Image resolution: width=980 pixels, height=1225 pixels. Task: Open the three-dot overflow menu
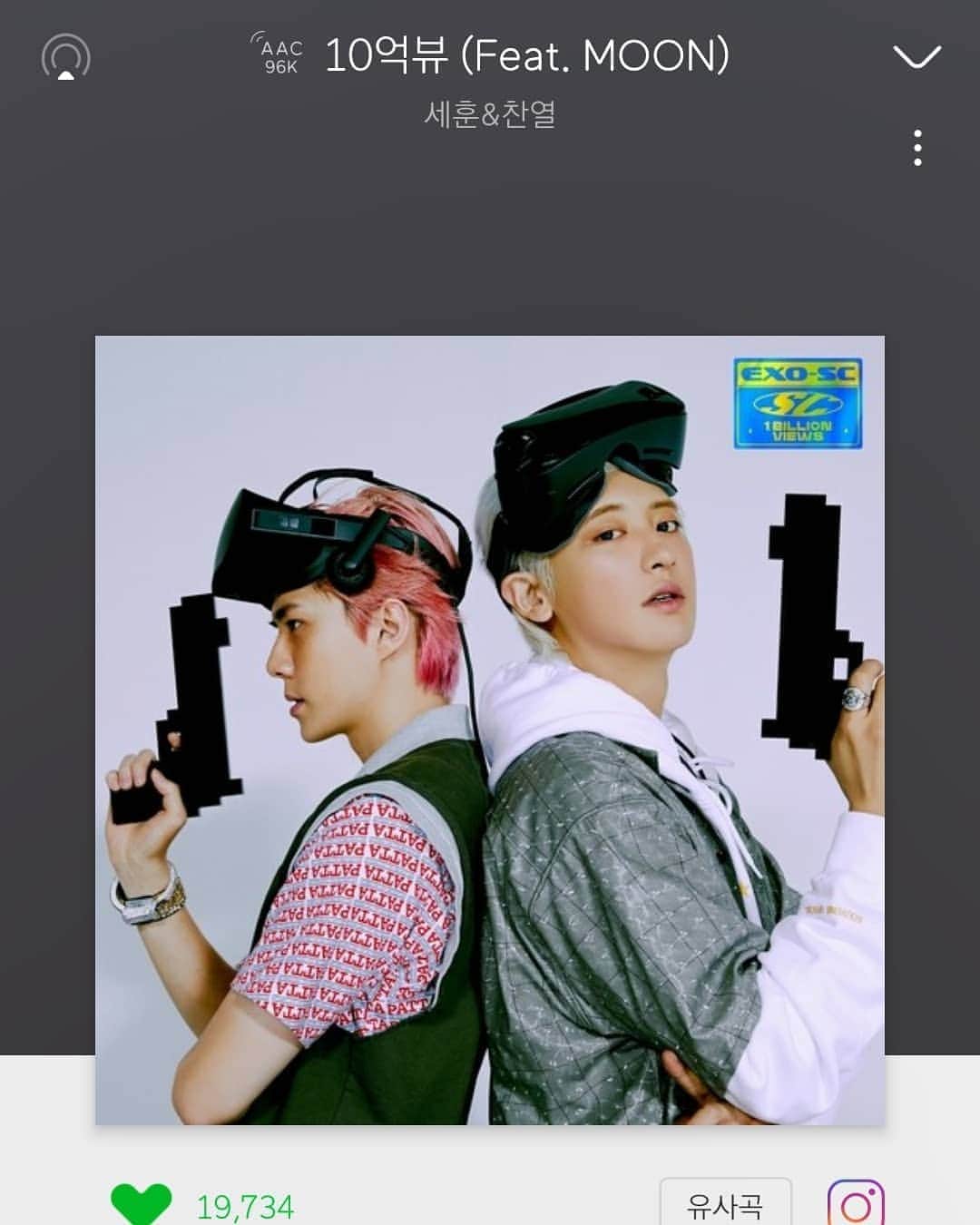point(917,148)
